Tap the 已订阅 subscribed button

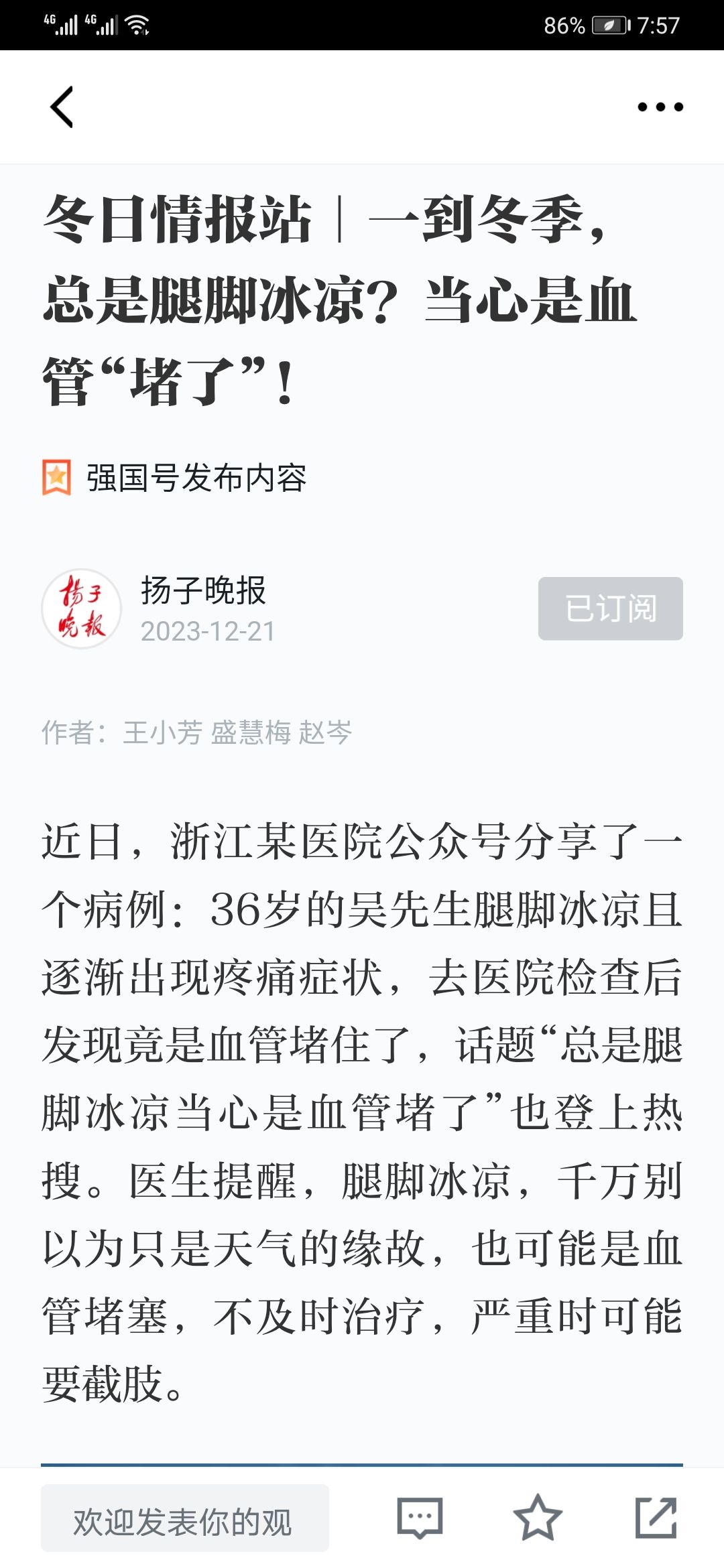click(610, 608)
